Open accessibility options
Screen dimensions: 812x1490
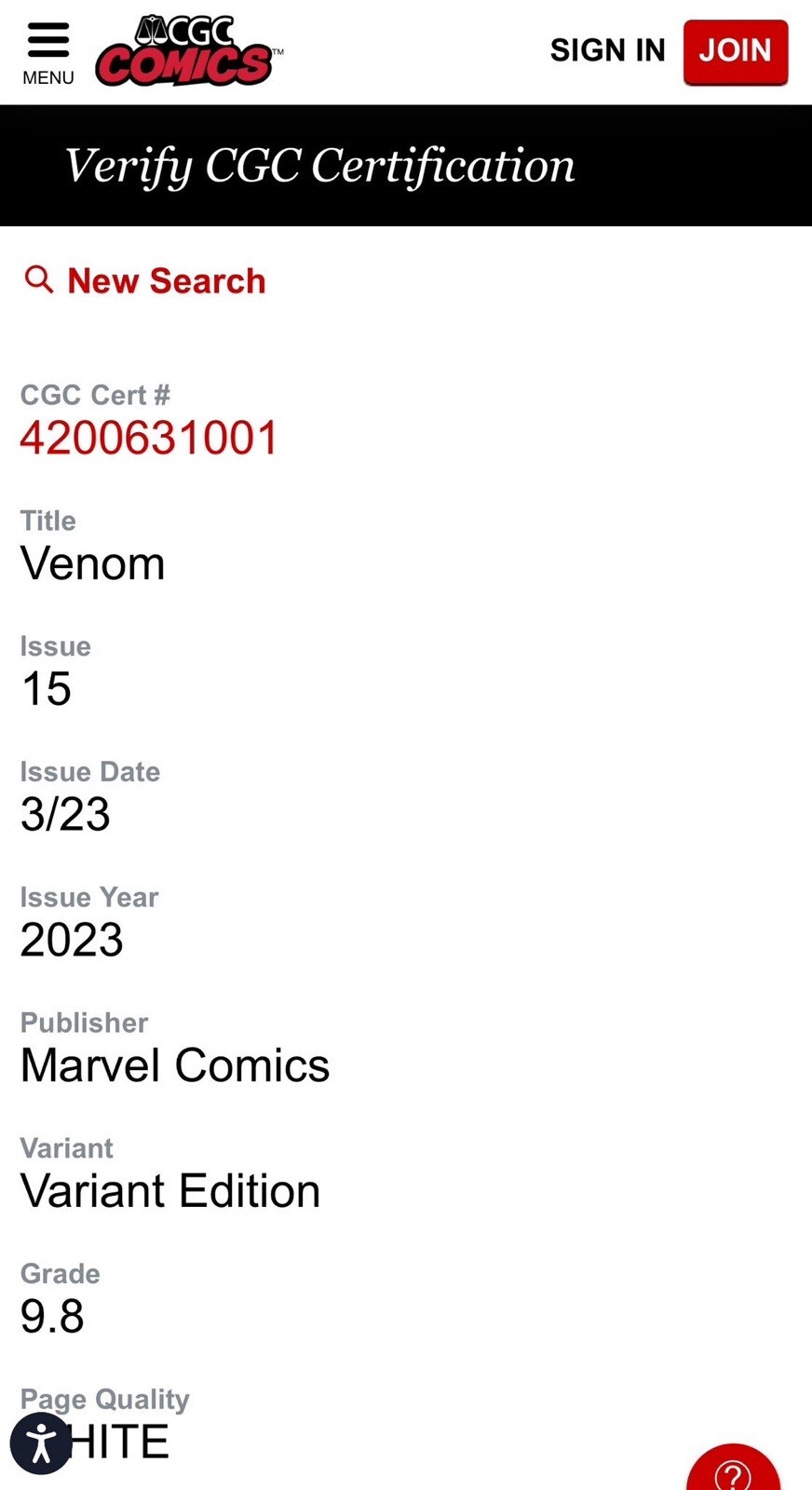pos(41,1443)
